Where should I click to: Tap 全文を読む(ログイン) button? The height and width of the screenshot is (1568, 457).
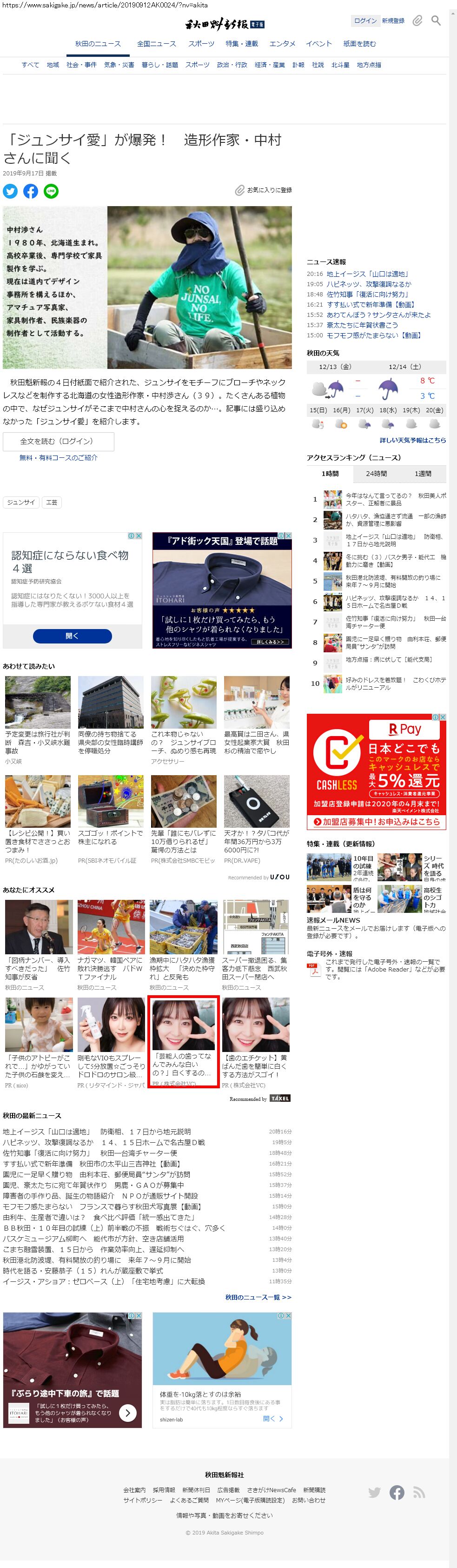pyautogui.click(x=58, y=441)
